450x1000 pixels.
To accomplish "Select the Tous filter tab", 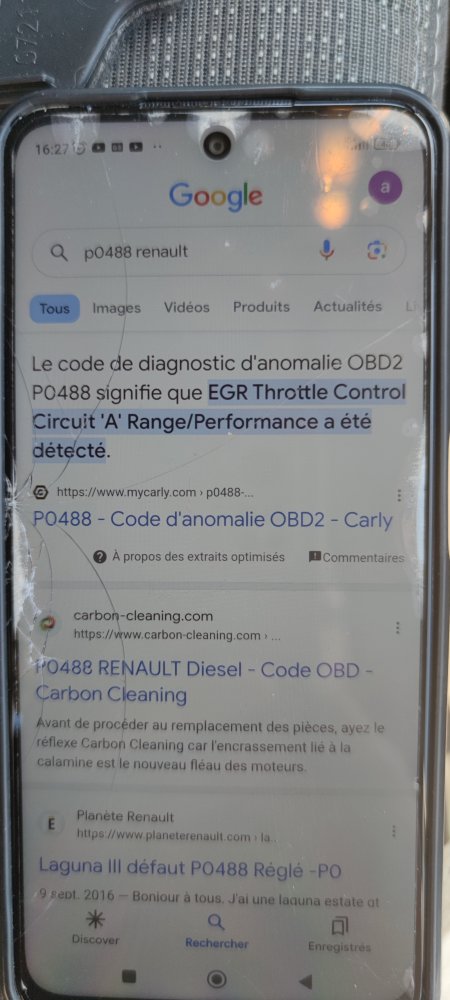I will coord(55,309).
